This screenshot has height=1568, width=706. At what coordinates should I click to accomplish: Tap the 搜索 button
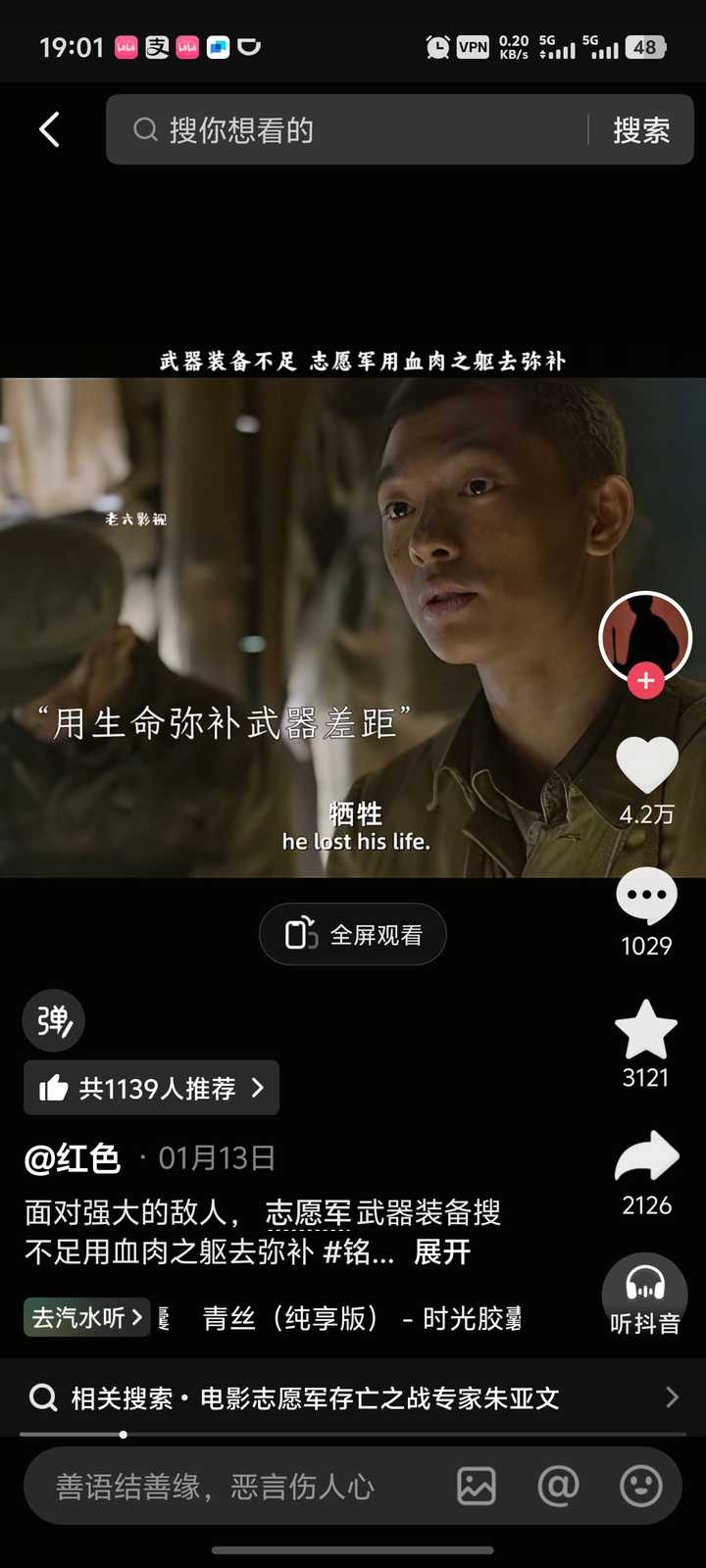pyautogui.click(x=641, y=129)
